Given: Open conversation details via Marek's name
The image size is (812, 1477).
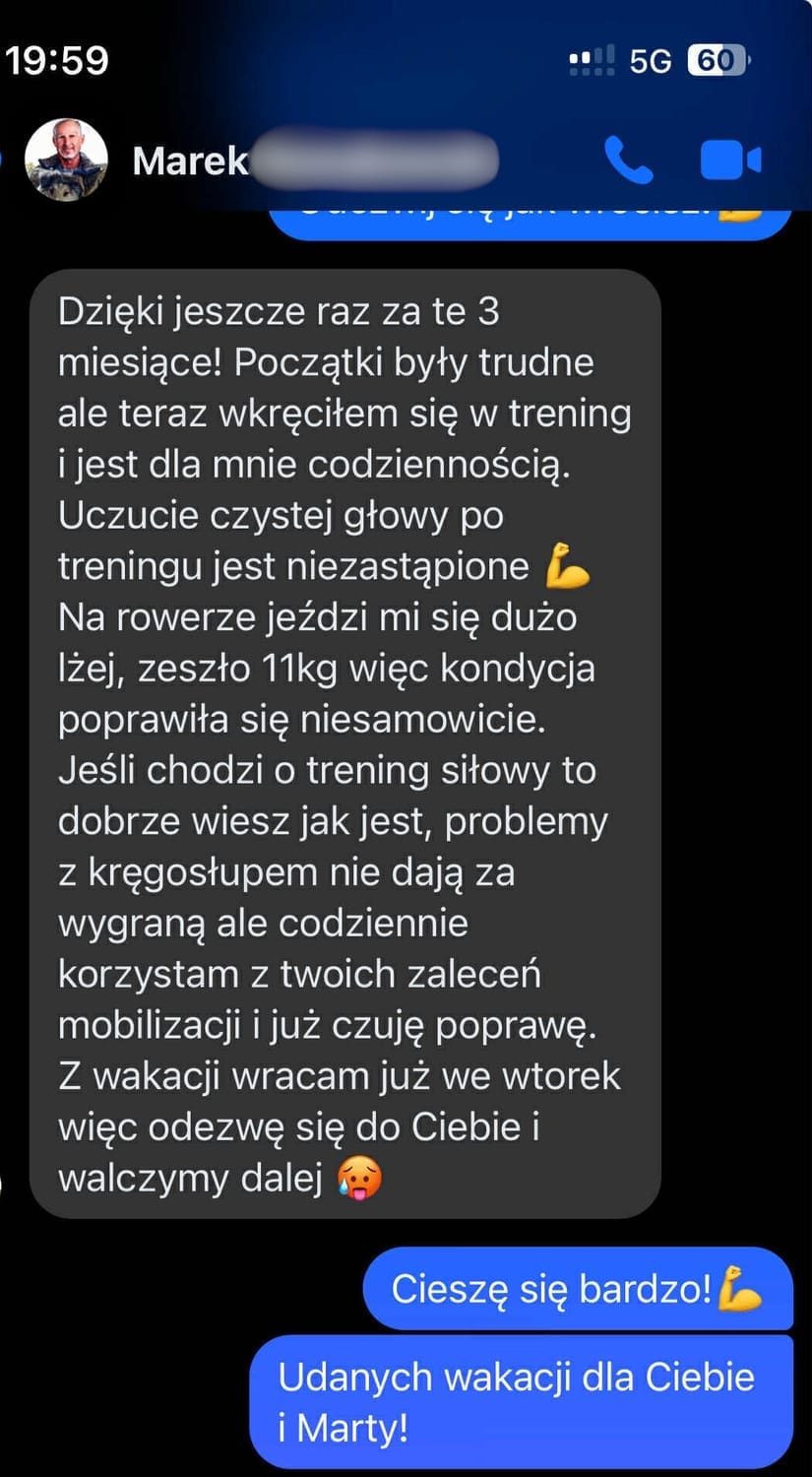Looking at the screenshot, I should coord(191,161).
